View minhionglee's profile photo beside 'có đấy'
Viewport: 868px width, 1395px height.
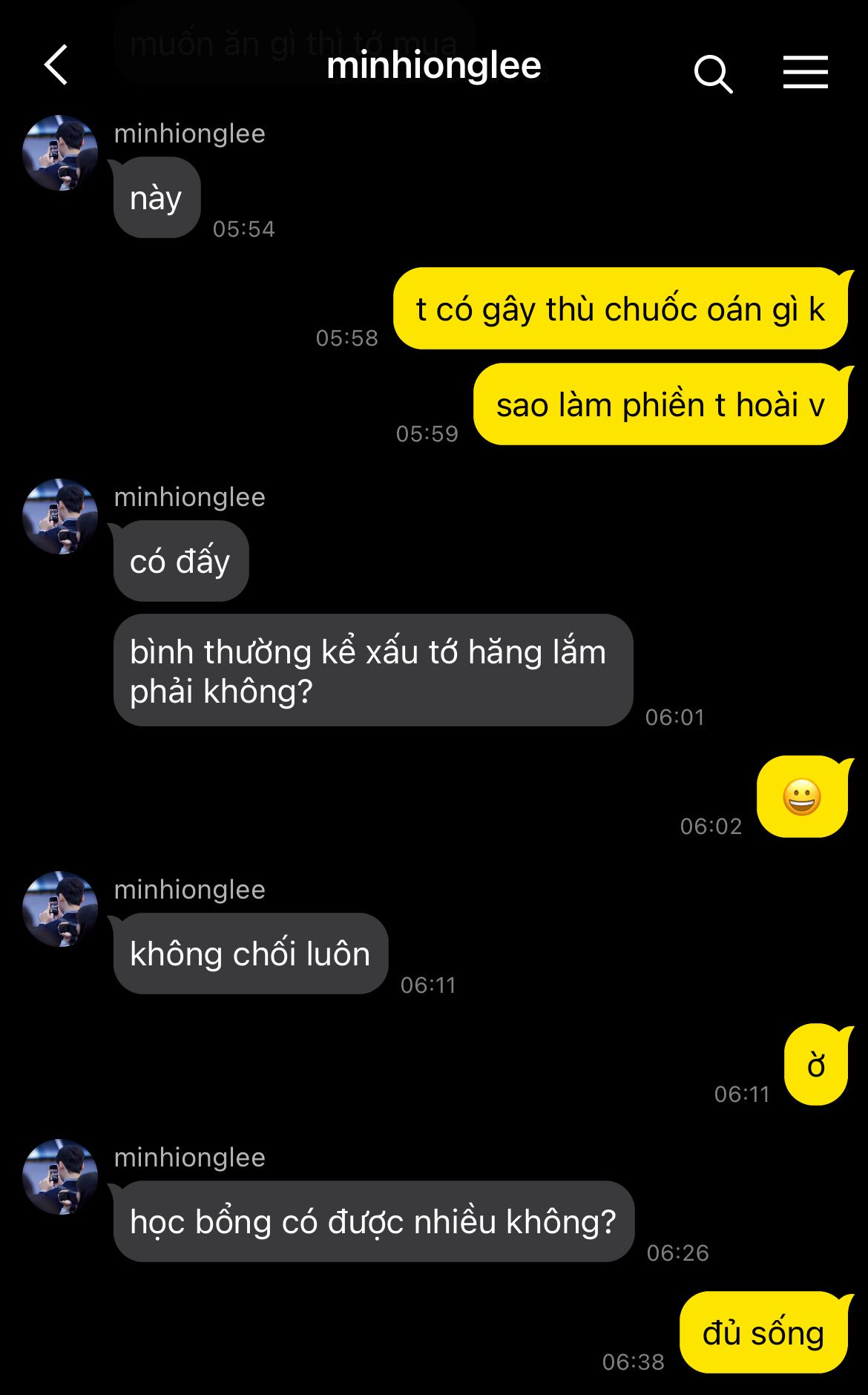[x=60, y=516]
